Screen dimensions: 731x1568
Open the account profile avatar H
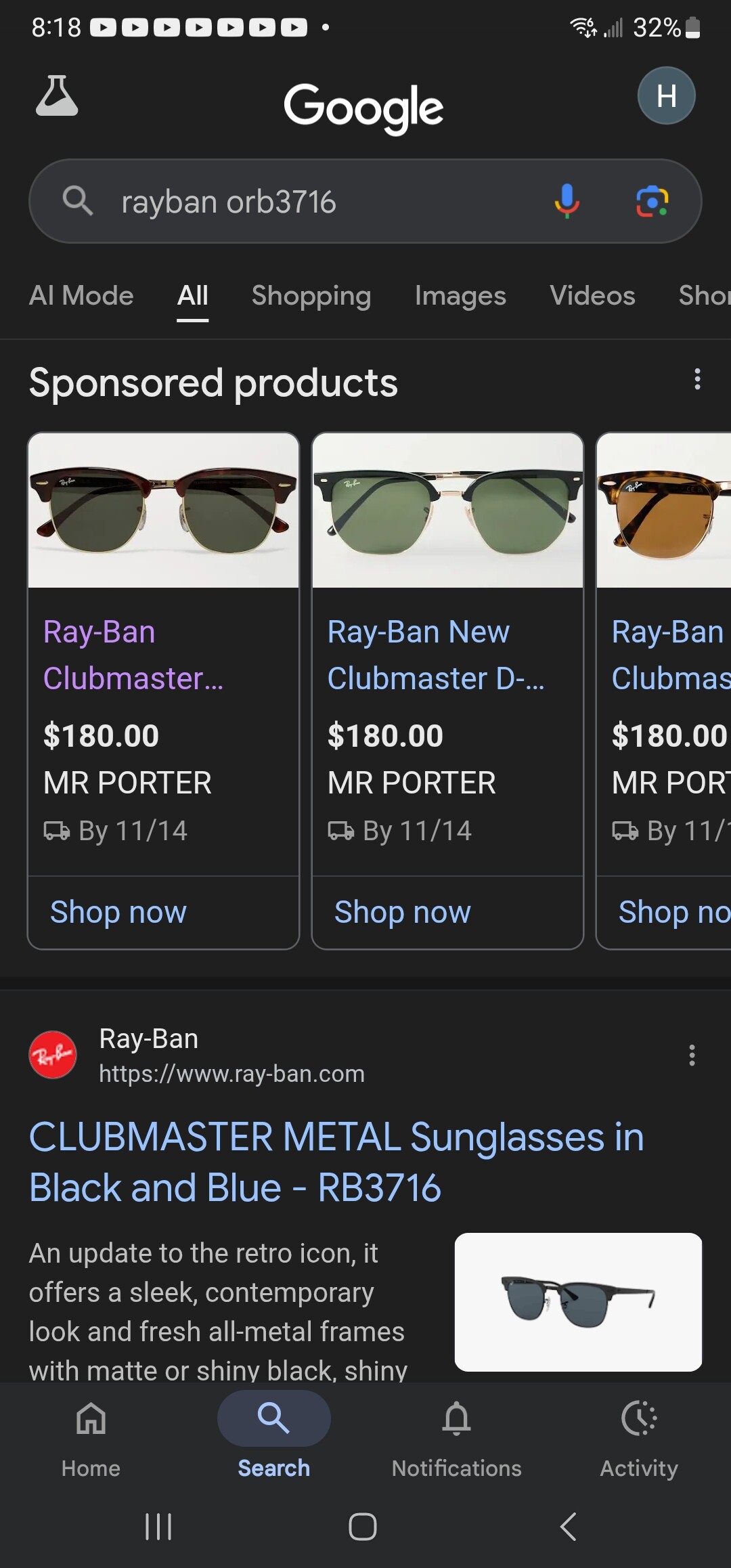pyautogui.click(x=666, y=96)
